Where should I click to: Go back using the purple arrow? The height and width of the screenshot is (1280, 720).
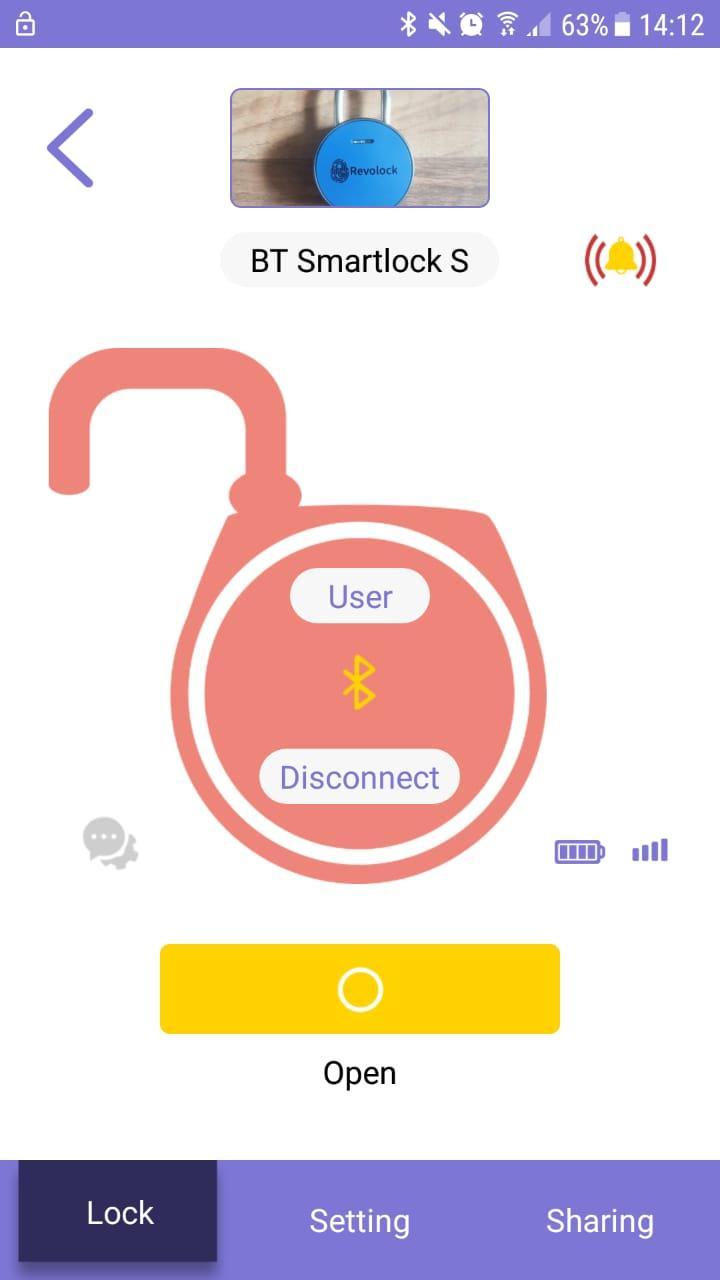click(70, 148)
